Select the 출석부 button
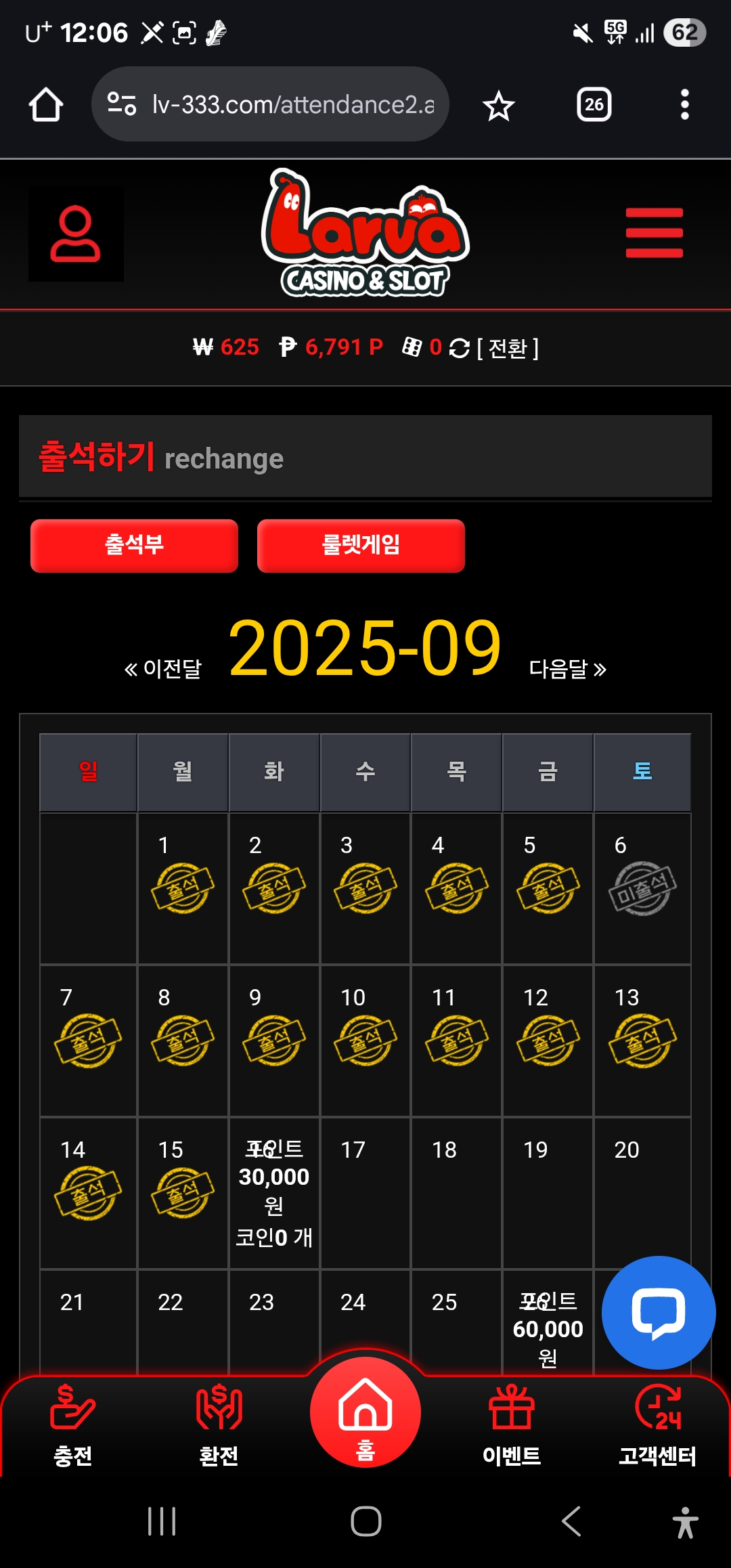Viewport: 731px width, 1568px height. (134, 546)
